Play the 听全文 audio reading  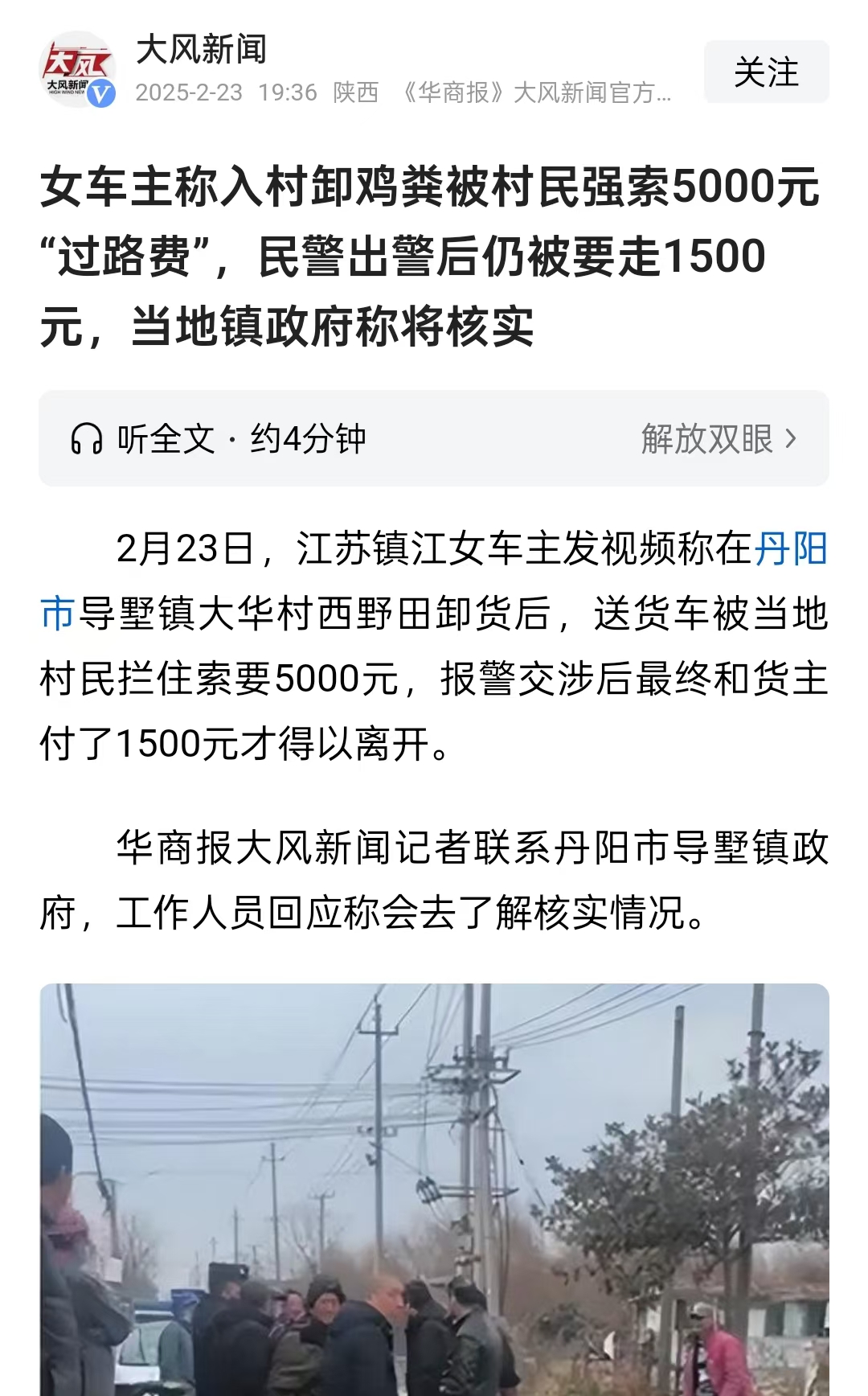(219, 439)
